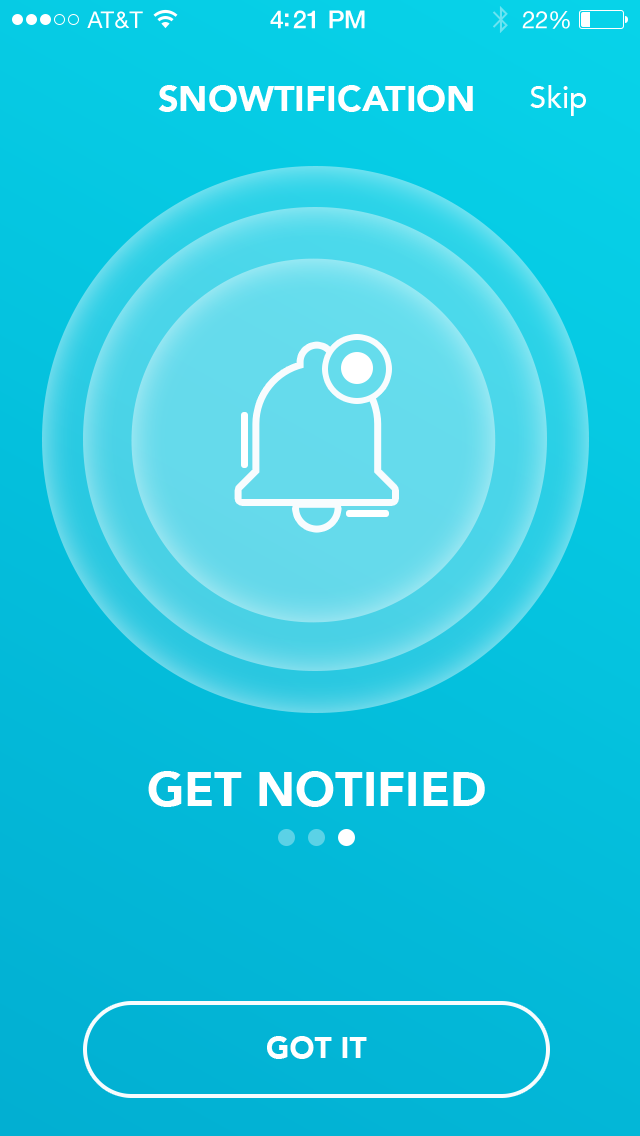Tap the GOT IT button

click(316, 1048)
